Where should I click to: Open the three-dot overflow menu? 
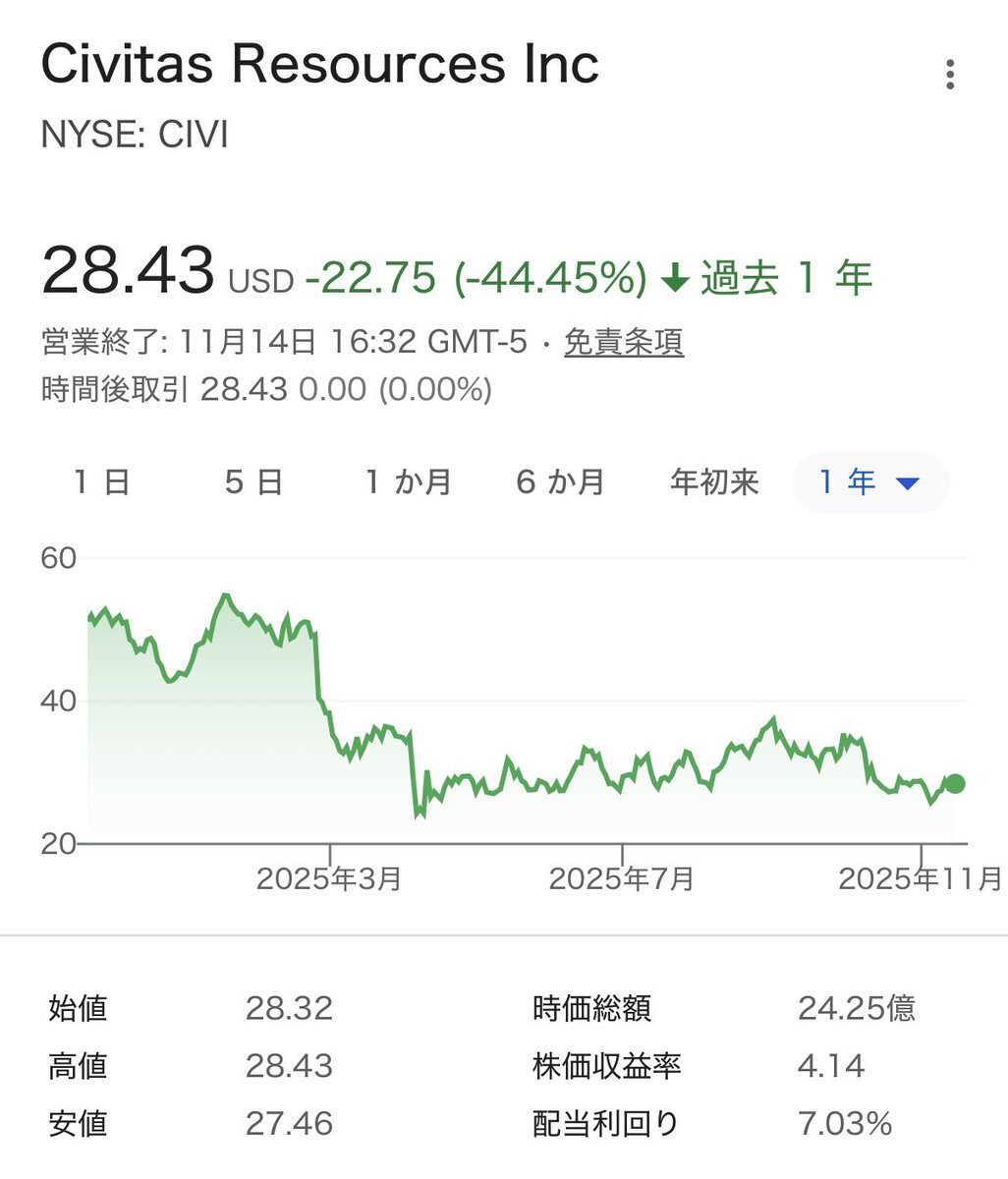click(x=949, y=75)
